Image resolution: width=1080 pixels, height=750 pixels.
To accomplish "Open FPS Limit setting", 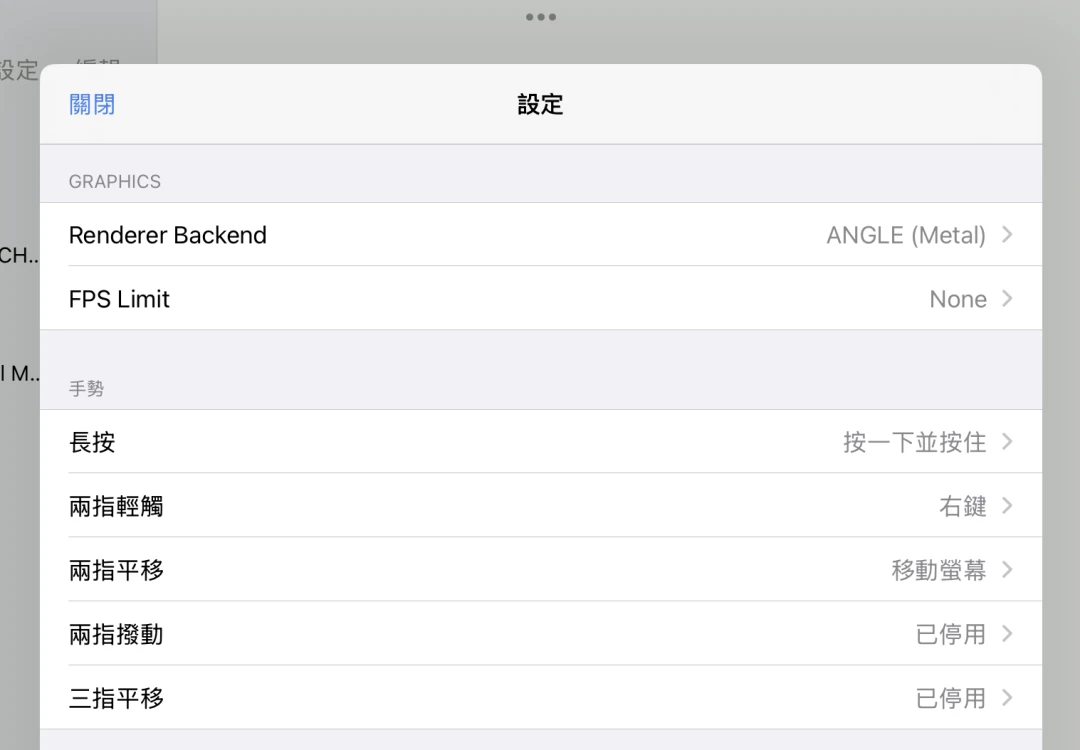I will click(x=540, y=299).
